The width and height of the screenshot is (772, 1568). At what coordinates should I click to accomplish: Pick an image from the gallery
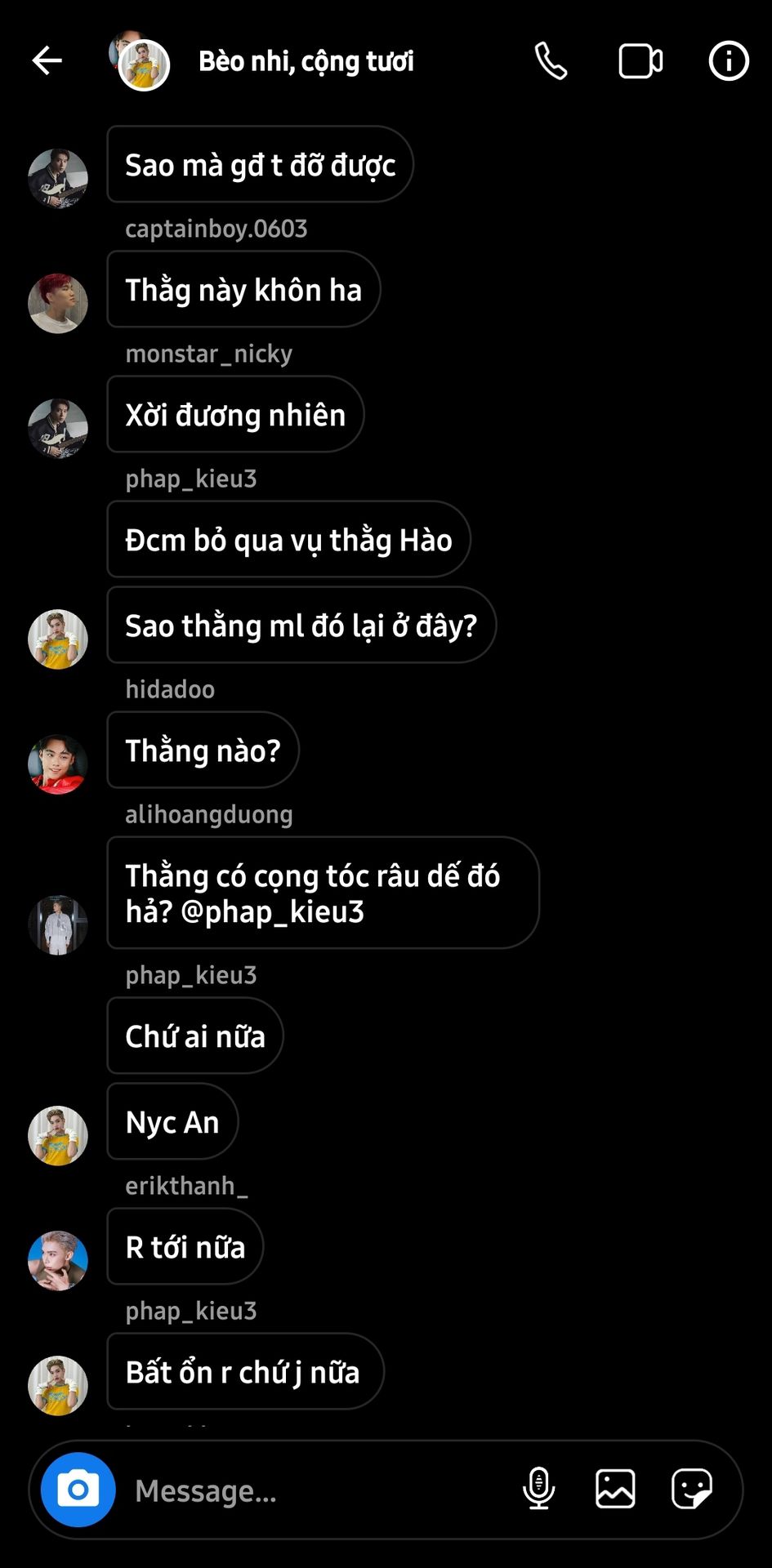pos(615,1489)
